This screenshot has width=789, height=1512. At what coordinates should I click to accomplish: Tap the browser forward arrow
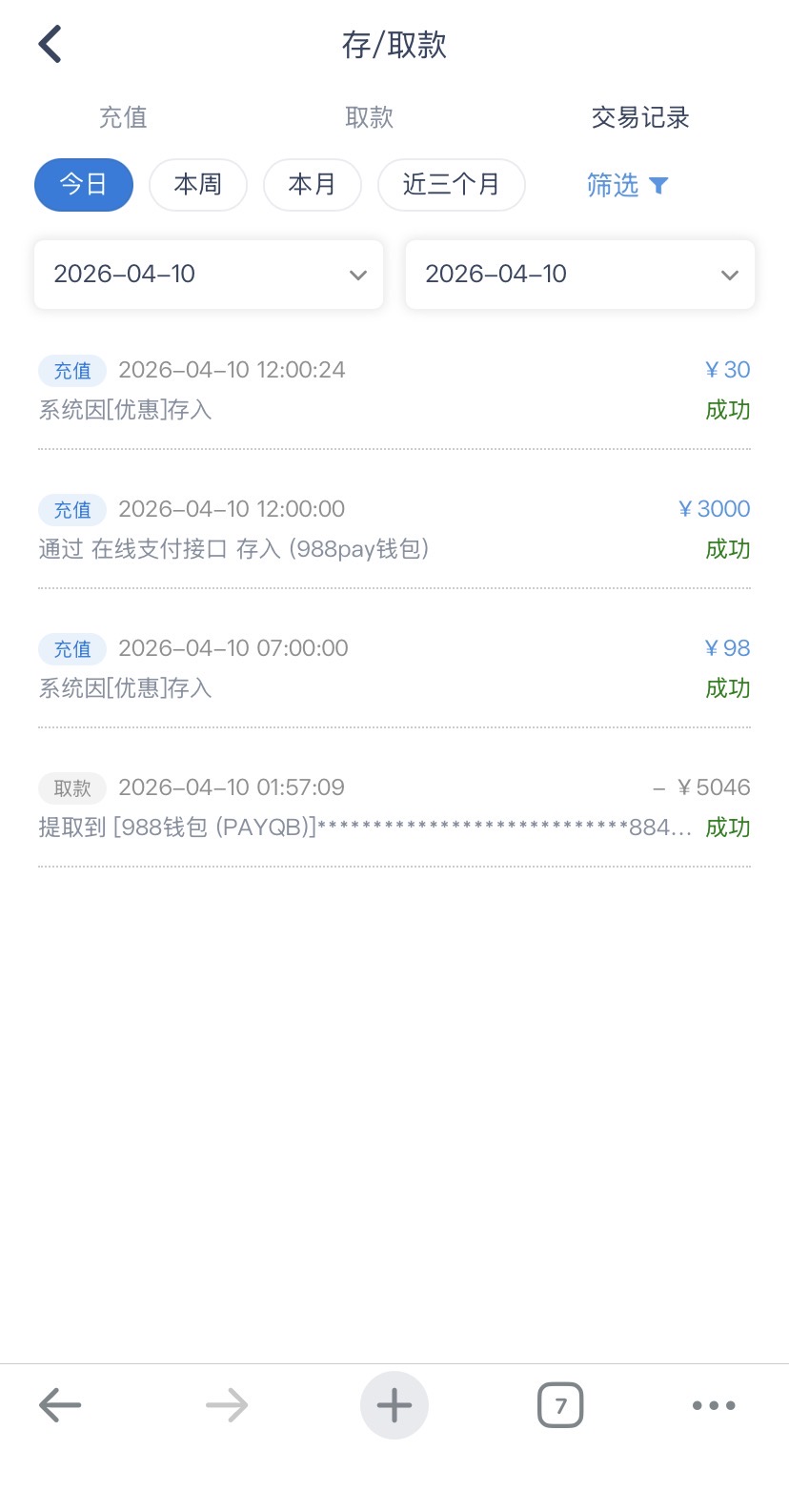tap(227, 1405)
